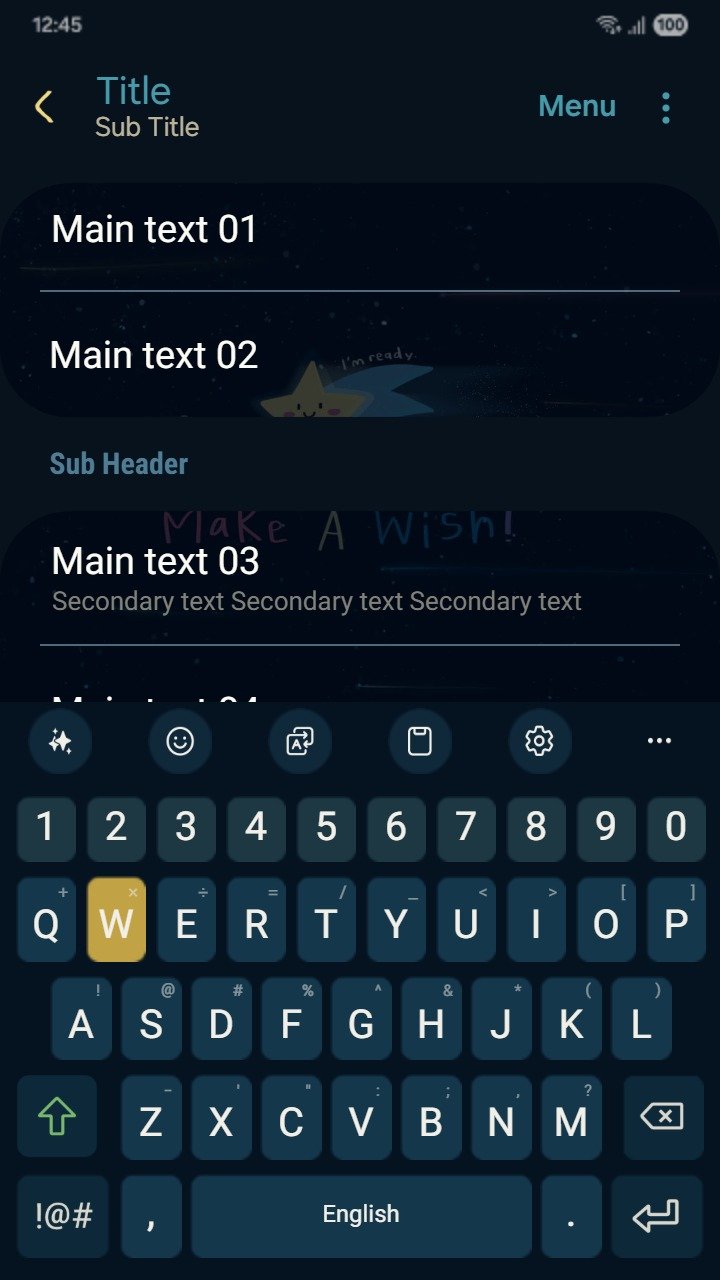
Task: Open the three-dot overflow menu
Action: tap(666, 107)
